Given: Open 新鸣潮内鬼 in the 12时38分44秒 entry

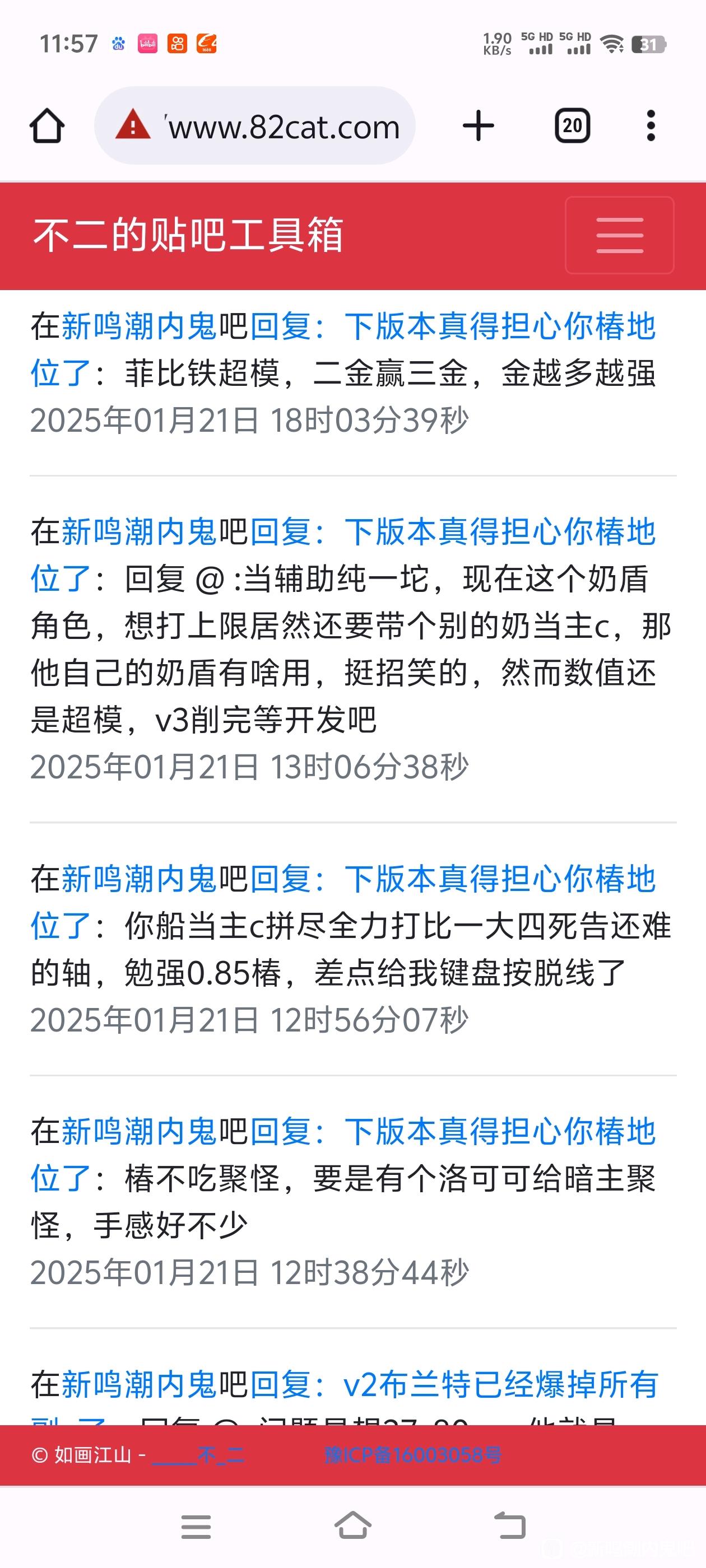Looking at the screenshot, I should click(139, 1132).
